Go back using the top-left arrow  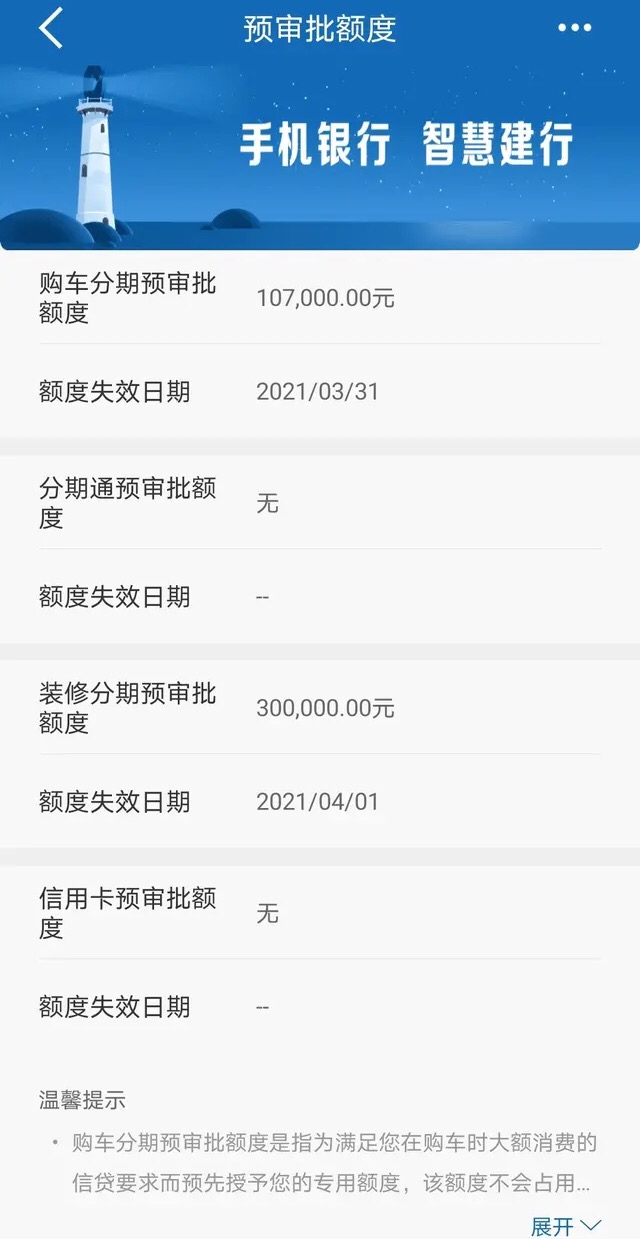pos(51,28)
